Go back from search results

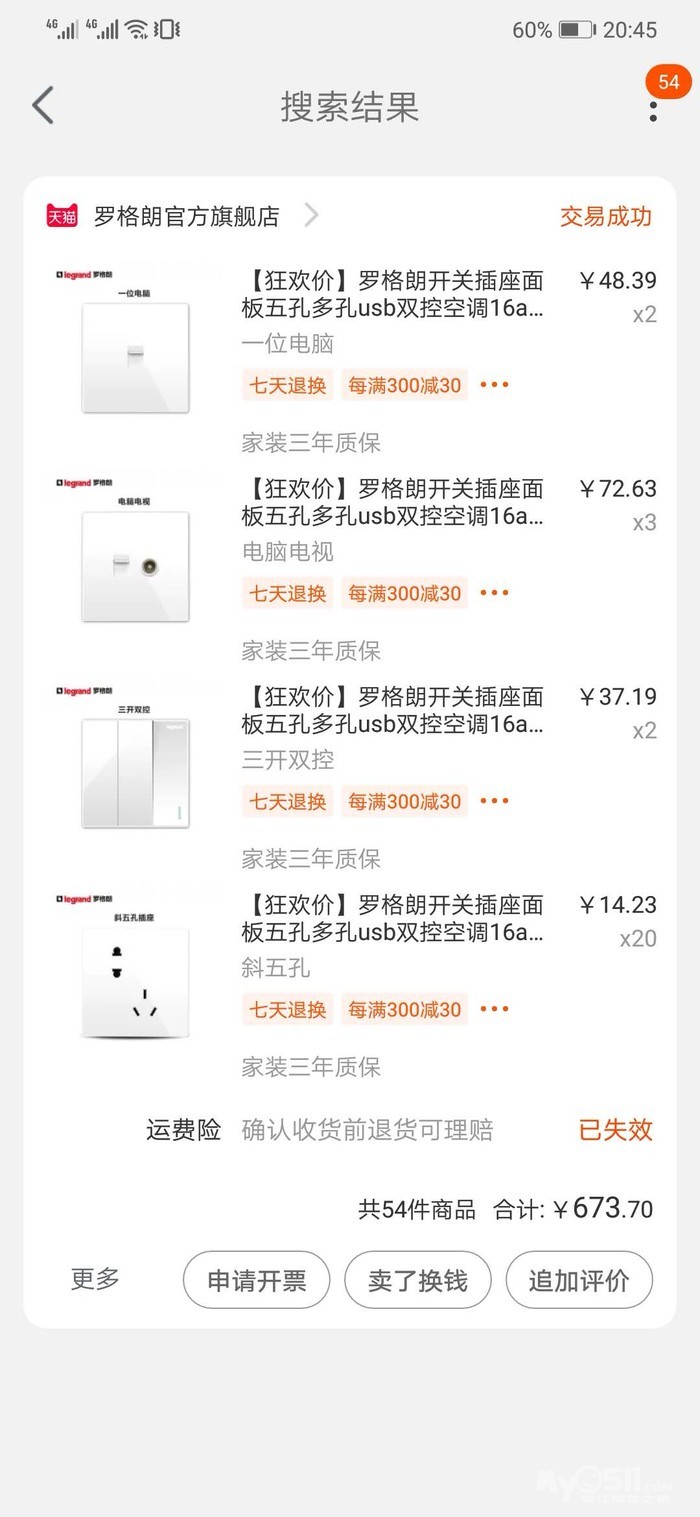42,106
